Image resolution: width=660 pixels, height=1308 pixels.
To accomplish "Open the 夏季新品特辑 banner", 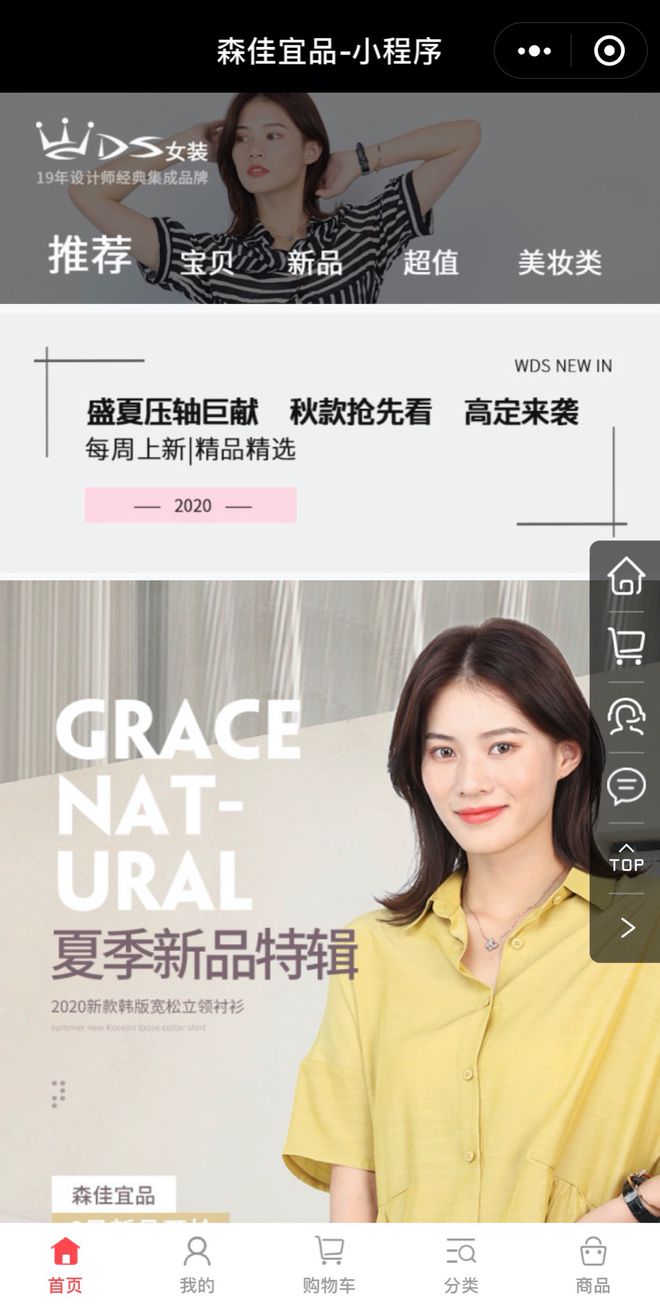I will (300, 900).
